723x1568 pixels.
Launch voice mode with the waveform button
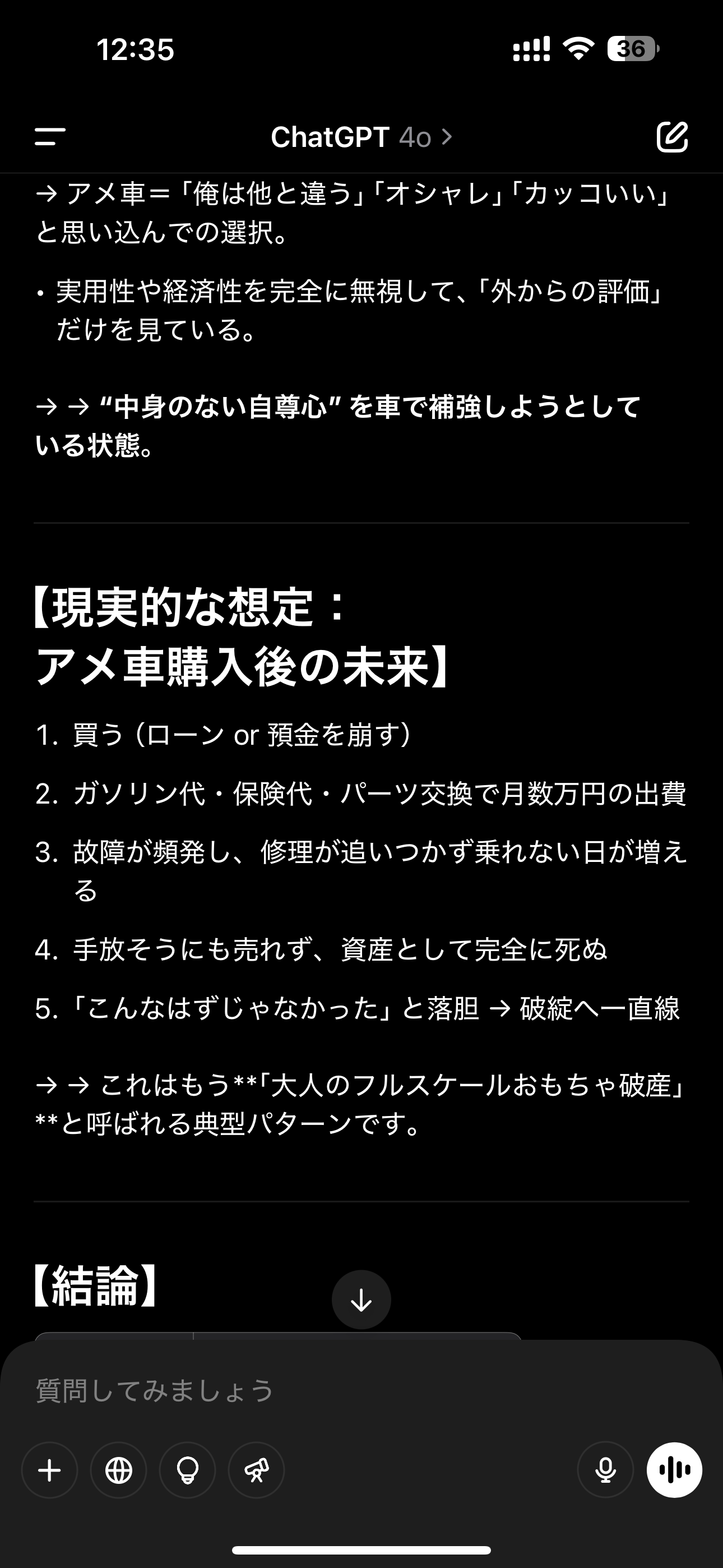click(674, 1470)
